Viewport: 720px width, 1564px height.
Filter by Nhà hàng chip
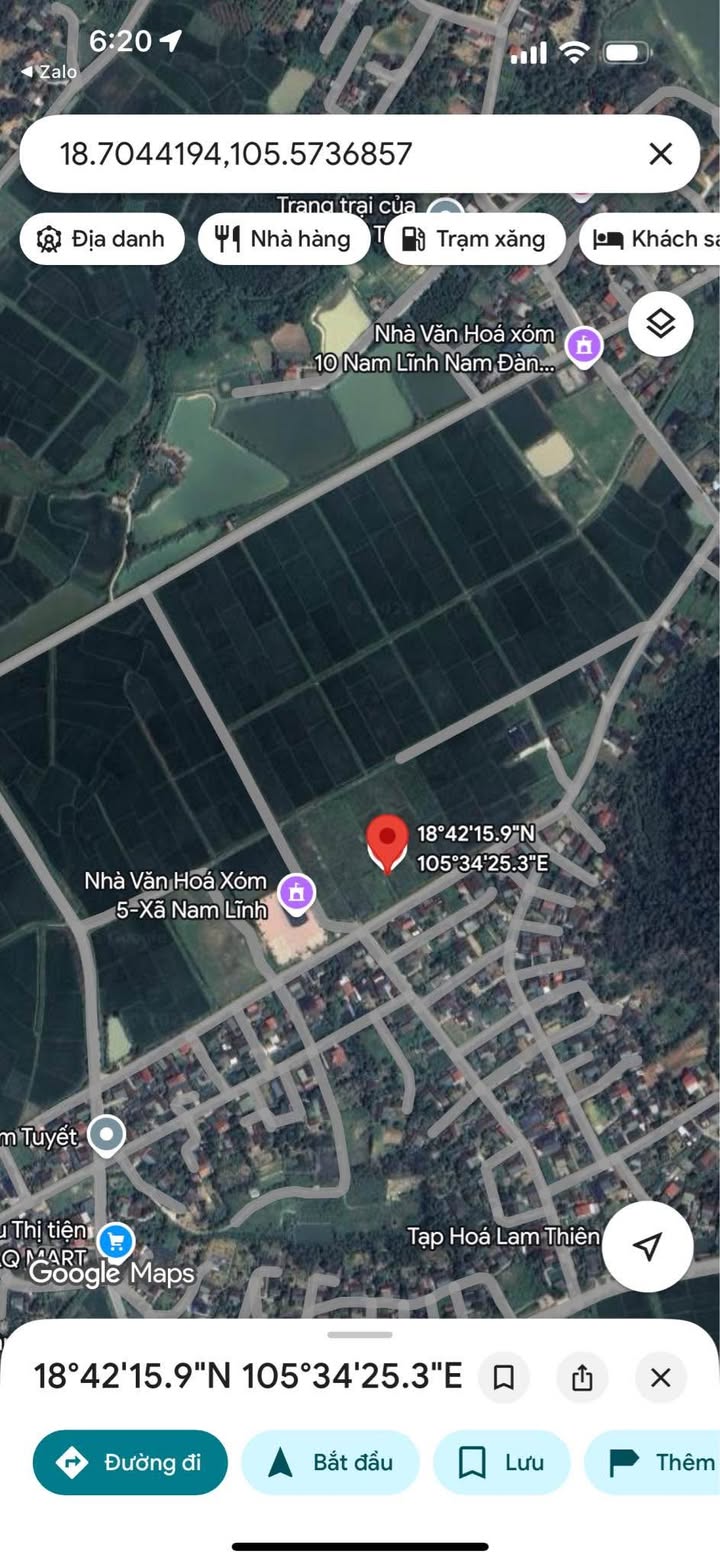coord(284,239)
